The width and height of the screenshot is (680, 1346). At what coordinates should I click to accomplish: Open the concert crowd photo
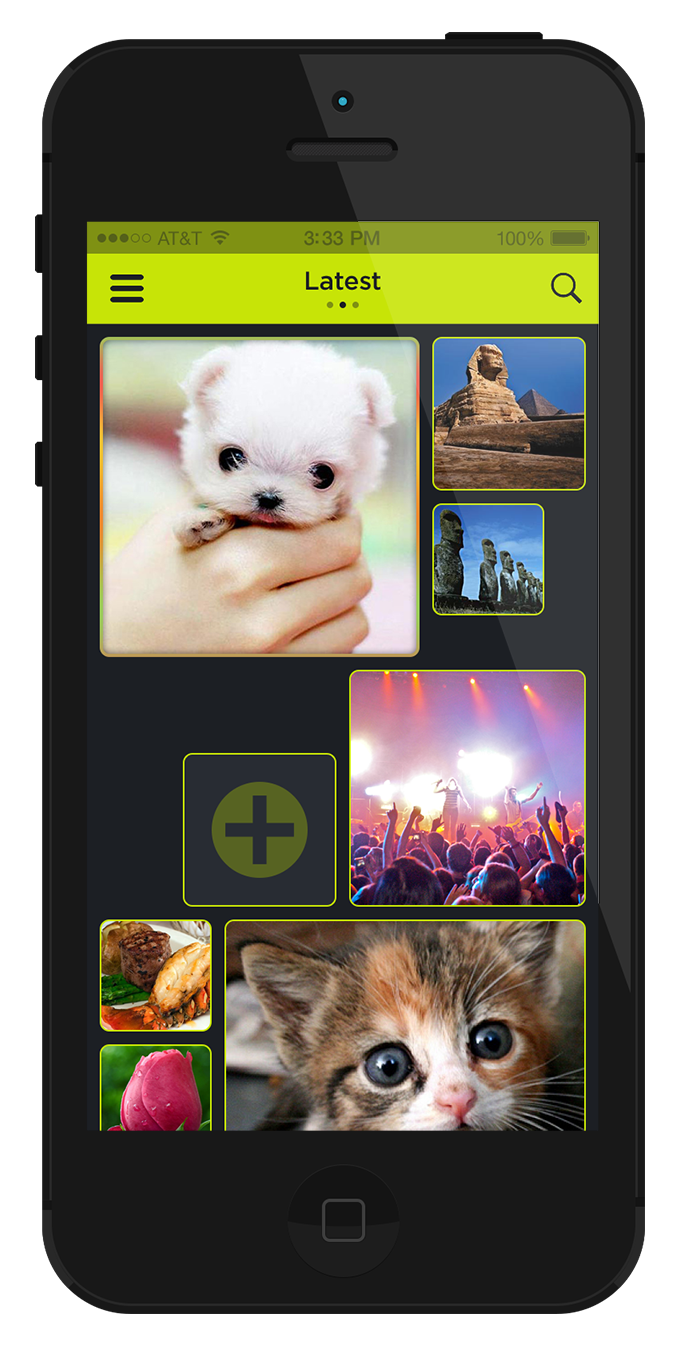click(467, 788)
